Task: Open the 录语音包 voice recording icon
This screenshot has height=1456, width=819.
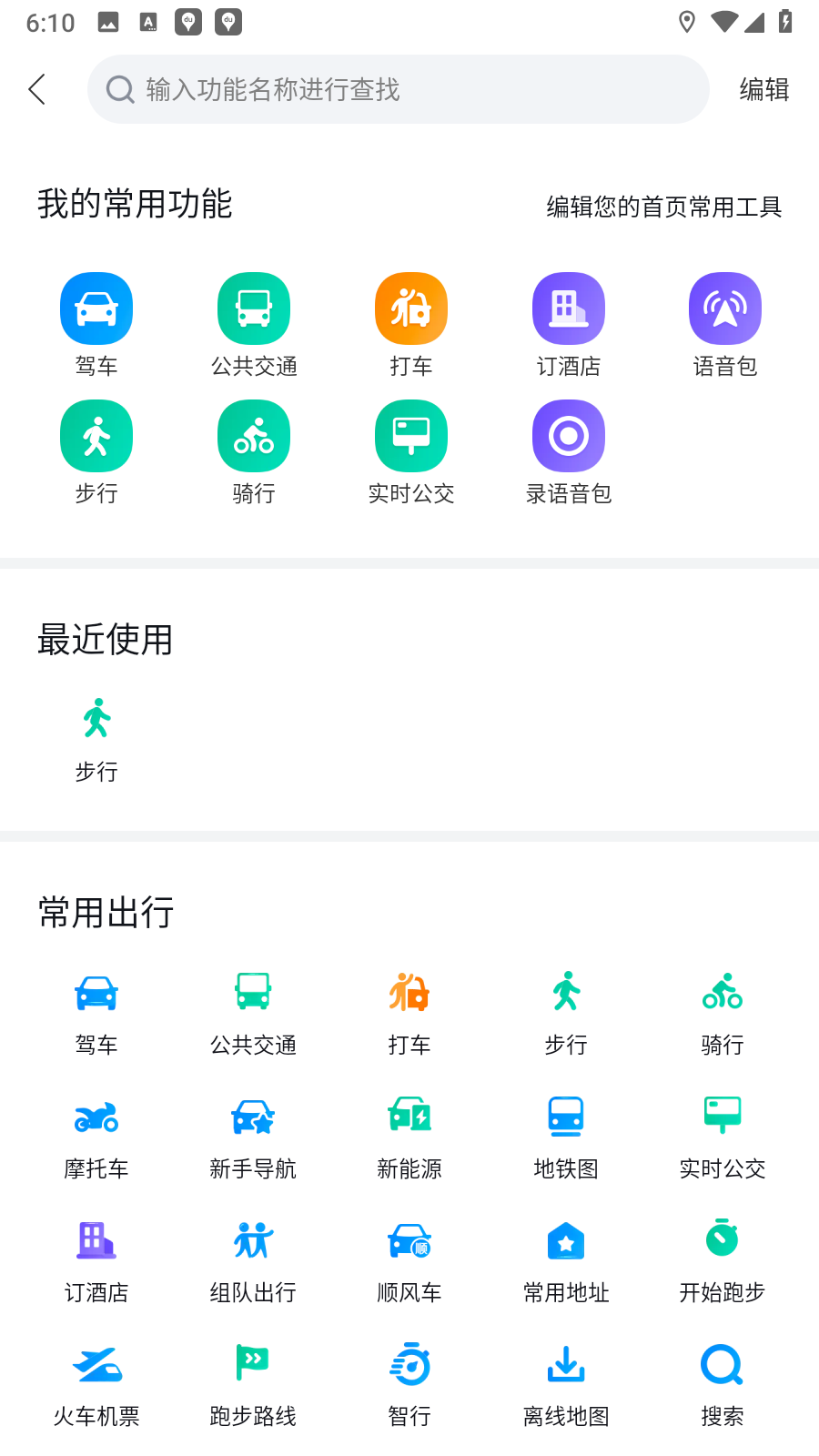Action: [x=568, y=435]
